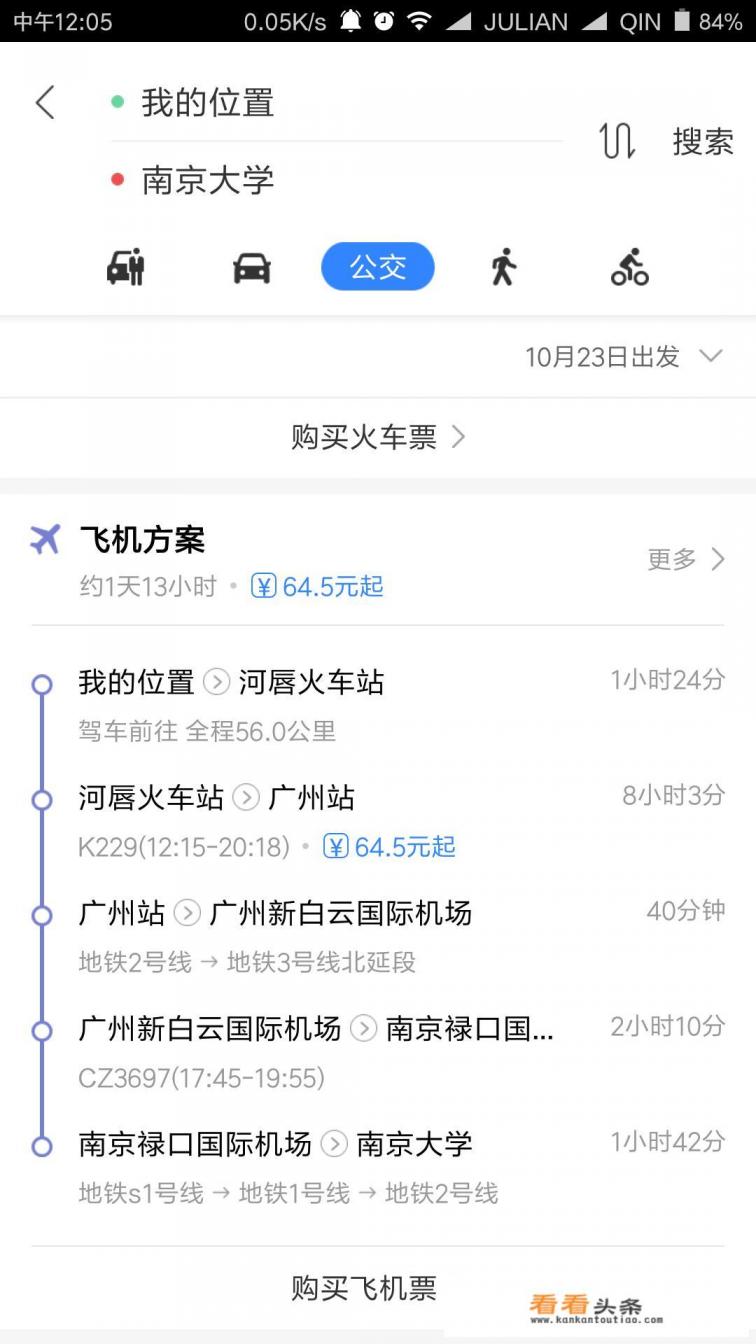Select the 公交 transit tab
The width and height of the screenshot is (756, 1344).
coord(378,267)
